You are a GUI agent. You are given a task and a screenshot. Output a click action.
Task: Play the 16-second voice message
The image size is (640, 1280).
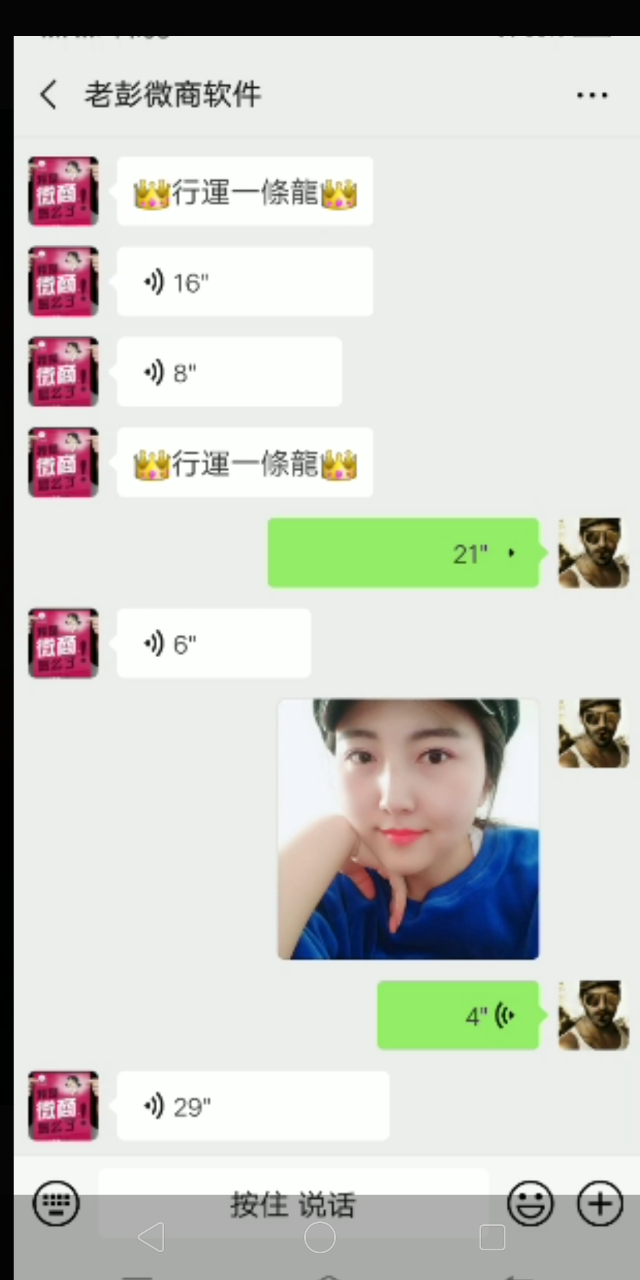pyautogui.click(x=244, y=282)
